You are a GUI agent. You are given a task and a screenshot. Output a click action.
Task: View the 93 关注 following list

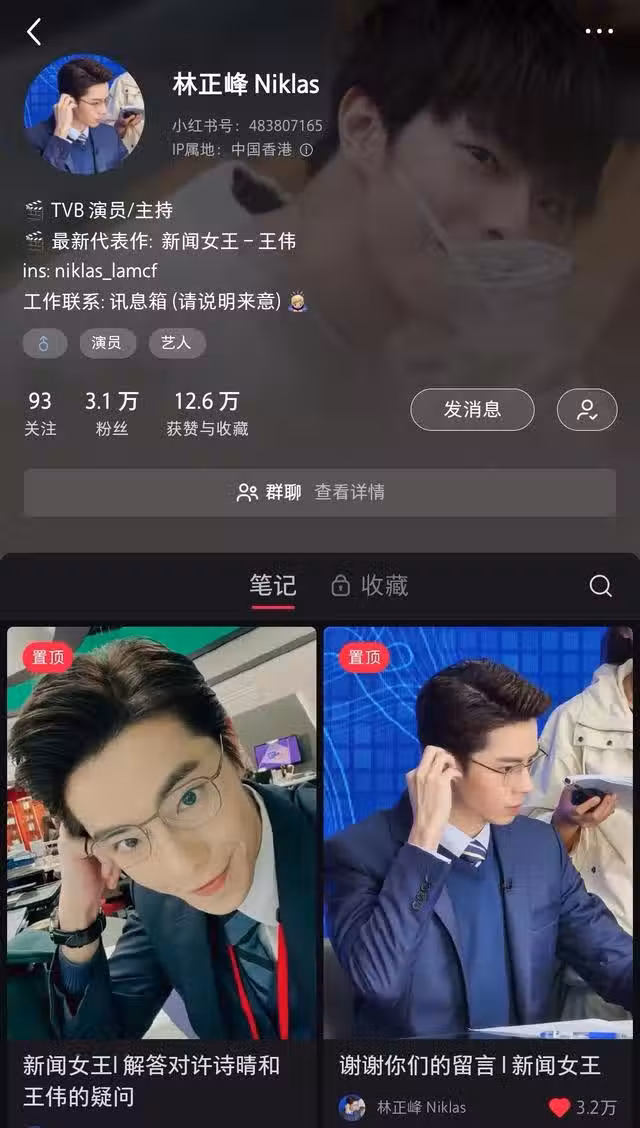[40, 414]
